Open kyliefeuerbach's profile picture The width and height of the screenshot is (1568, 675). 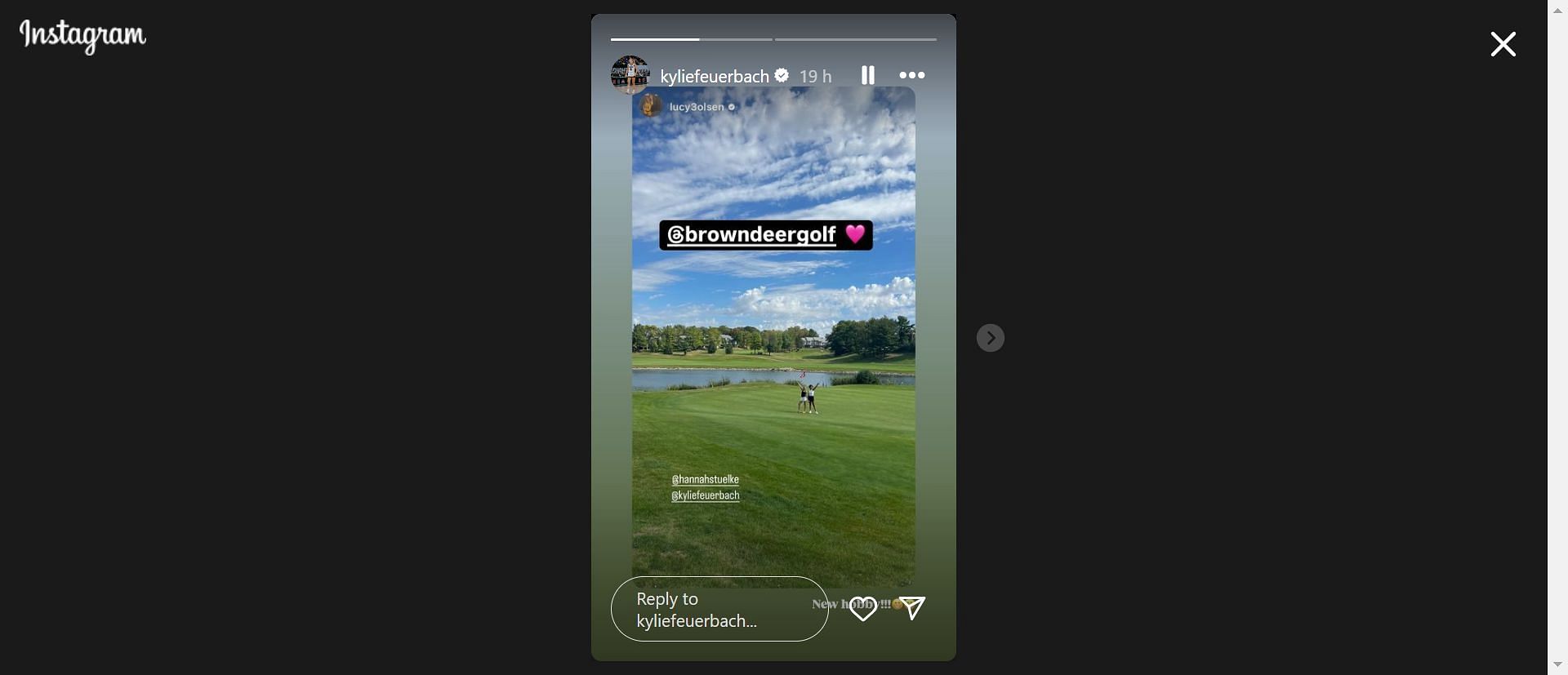pos(630,75)
